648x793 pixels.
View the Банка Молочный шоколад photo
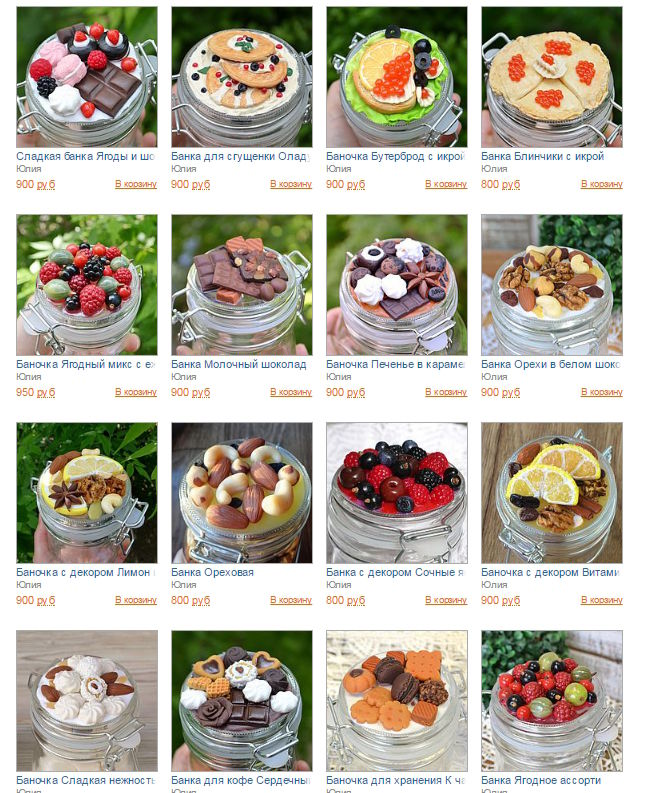pyautogui.click(x=241, y=285)
